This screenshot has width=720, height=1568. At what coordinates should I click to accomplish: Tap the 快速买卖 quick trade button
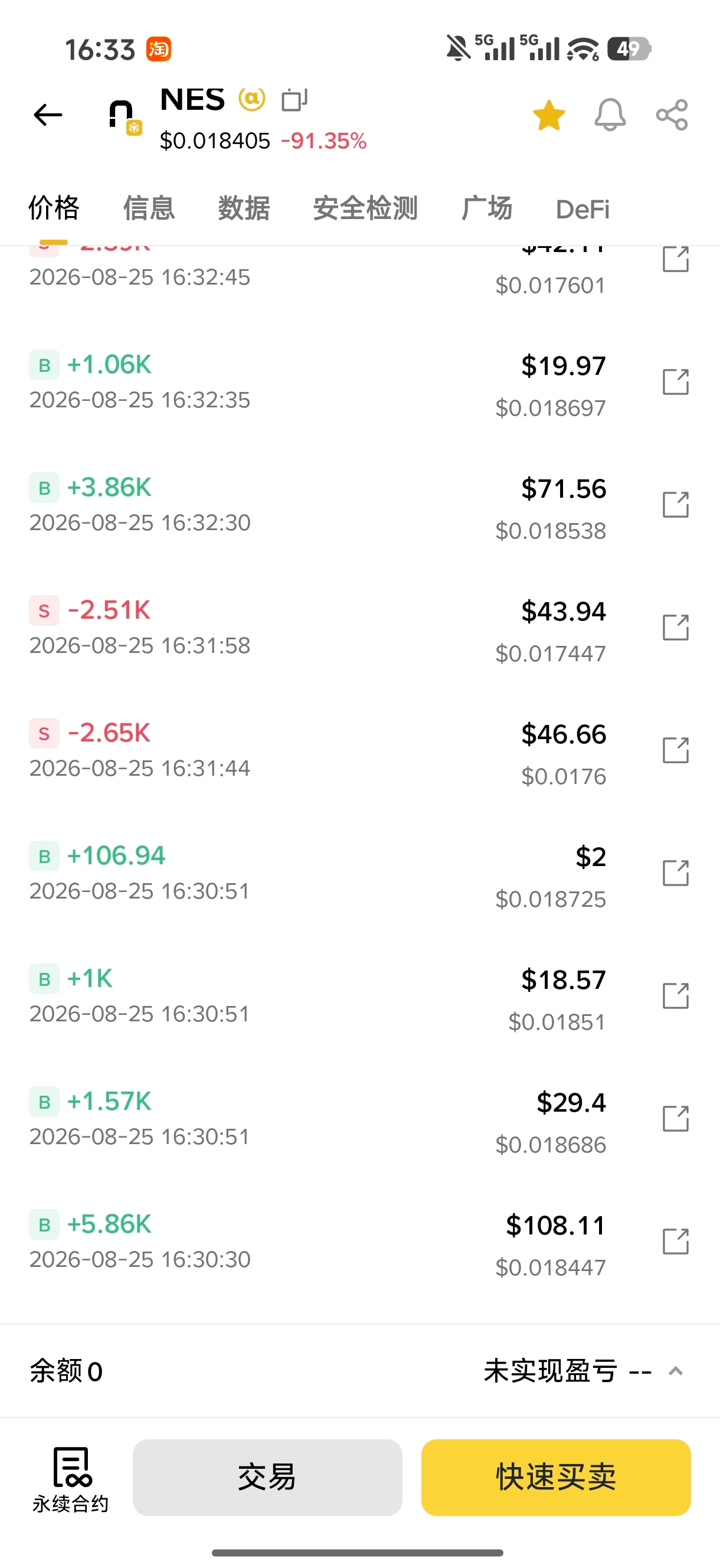pyautogui.click(x=556, y=1477)
